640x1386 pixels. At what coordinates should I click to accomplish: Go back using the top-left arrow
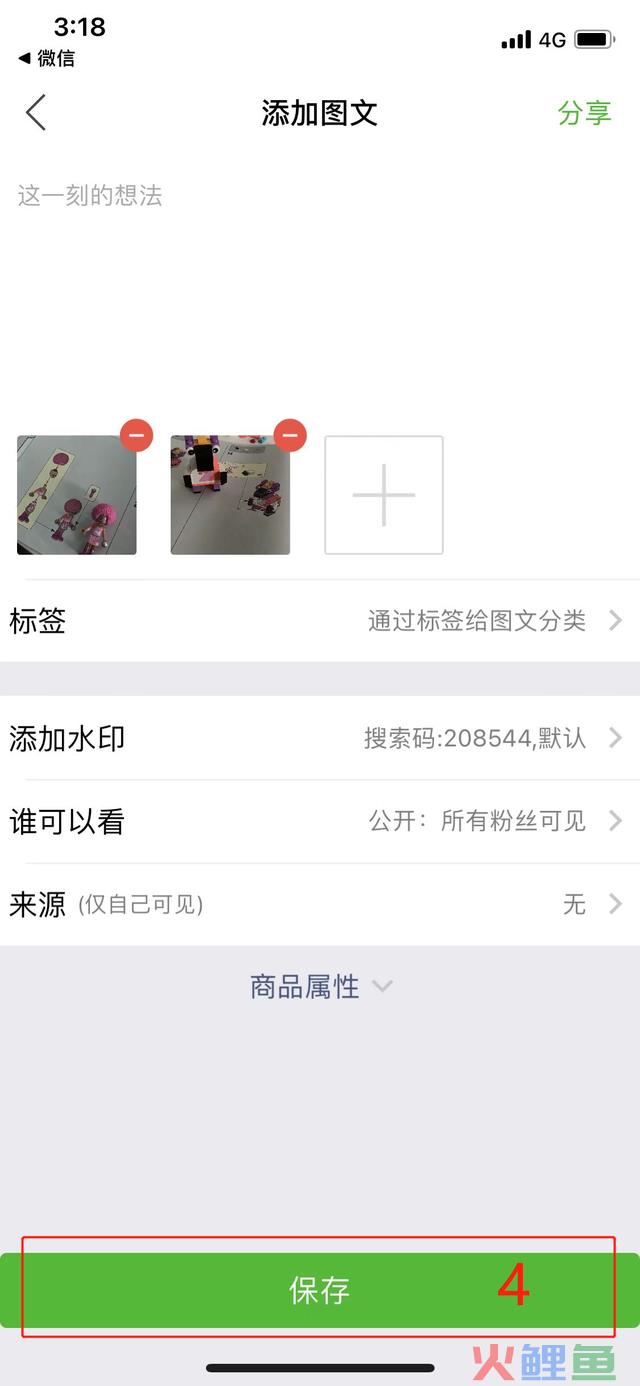pos(36,113)
